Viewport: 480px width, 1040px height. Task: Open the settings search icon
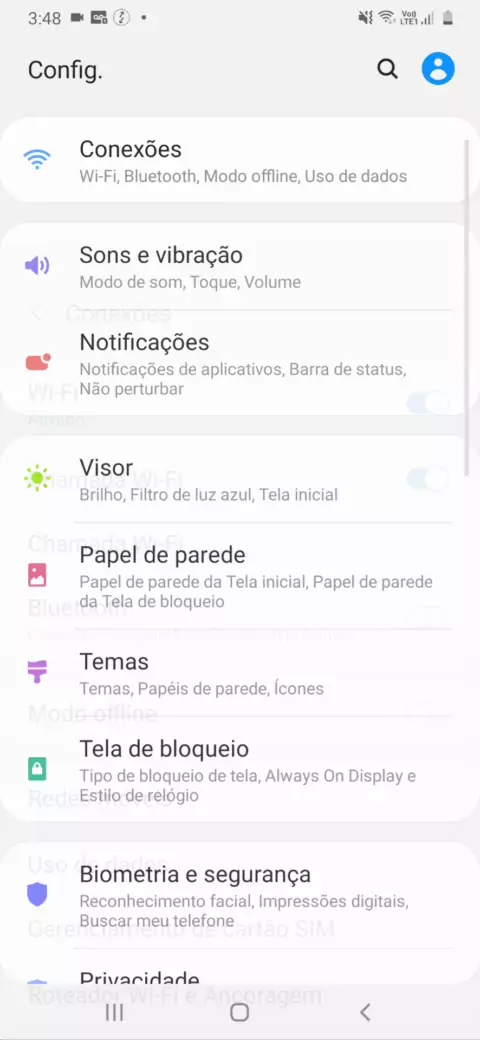[387, 68]
